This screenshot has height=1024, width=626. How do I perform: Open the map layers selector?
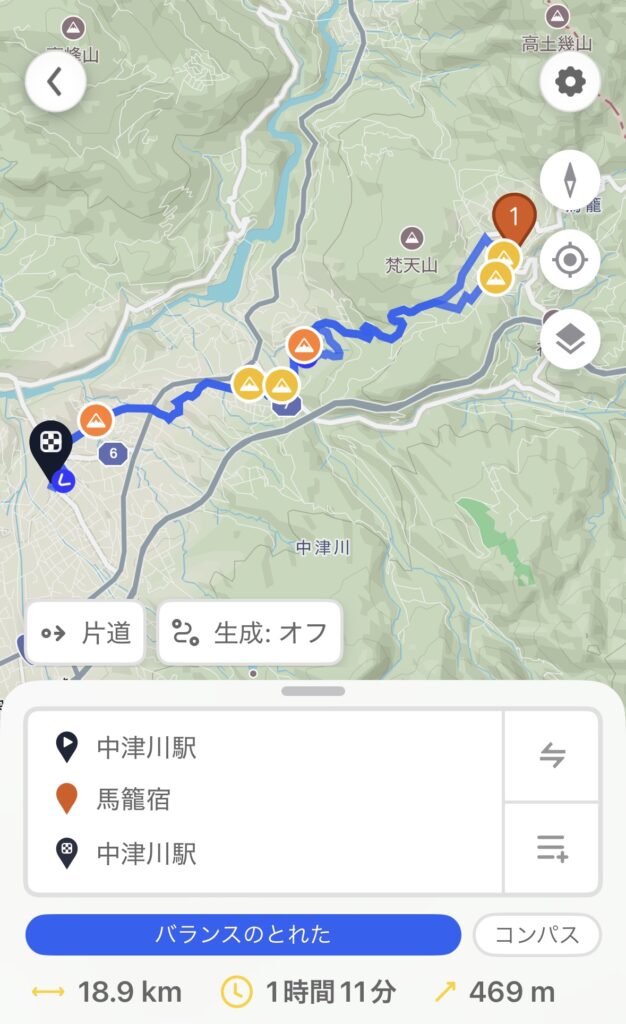(570, 339)
